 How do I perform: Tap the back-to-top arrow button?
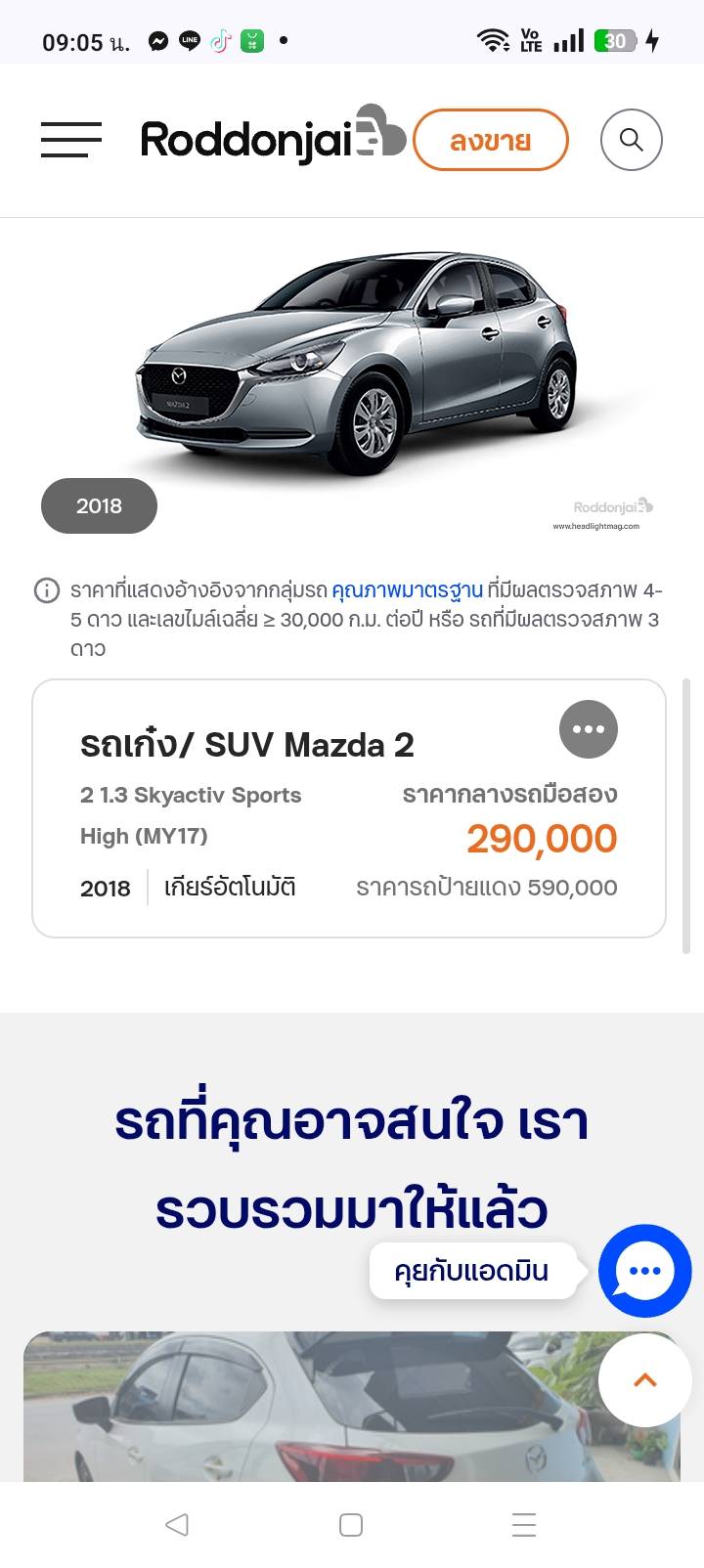(644, 1380)
